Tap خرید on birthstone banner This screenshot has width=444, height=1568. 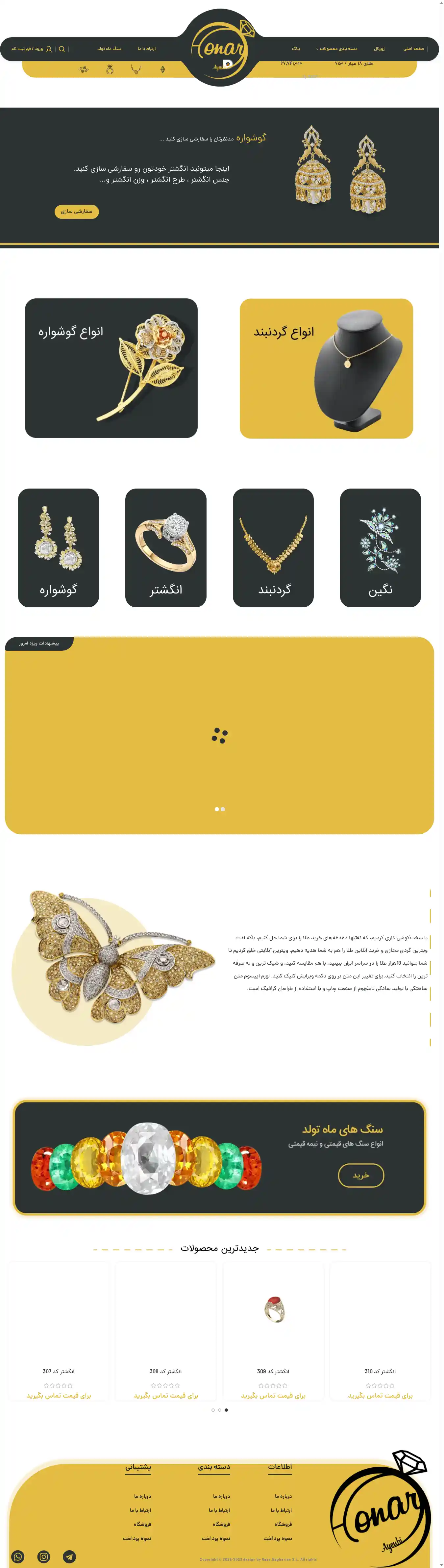click(x=361, y=1175)
